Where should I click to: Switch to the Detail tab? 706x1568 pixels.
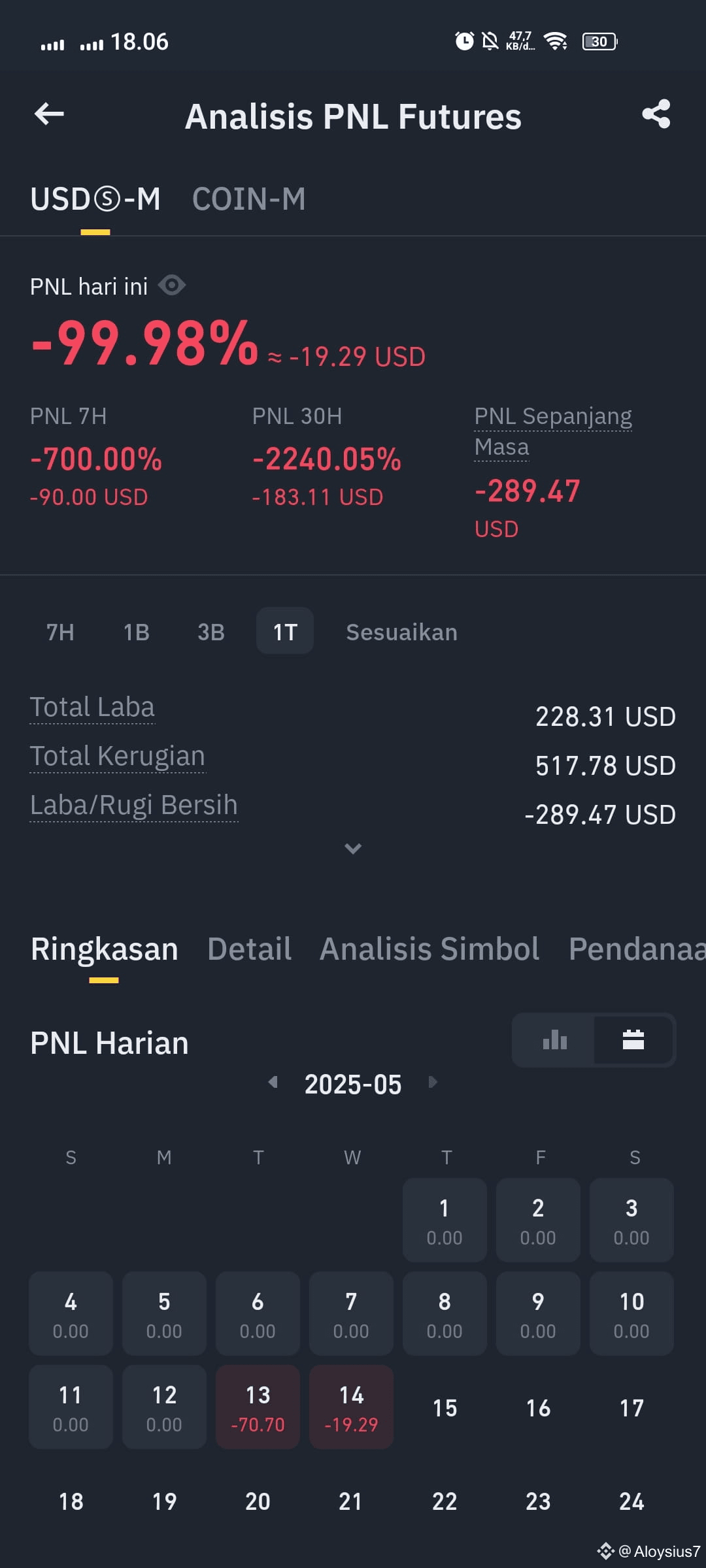[x=249, y=949]
